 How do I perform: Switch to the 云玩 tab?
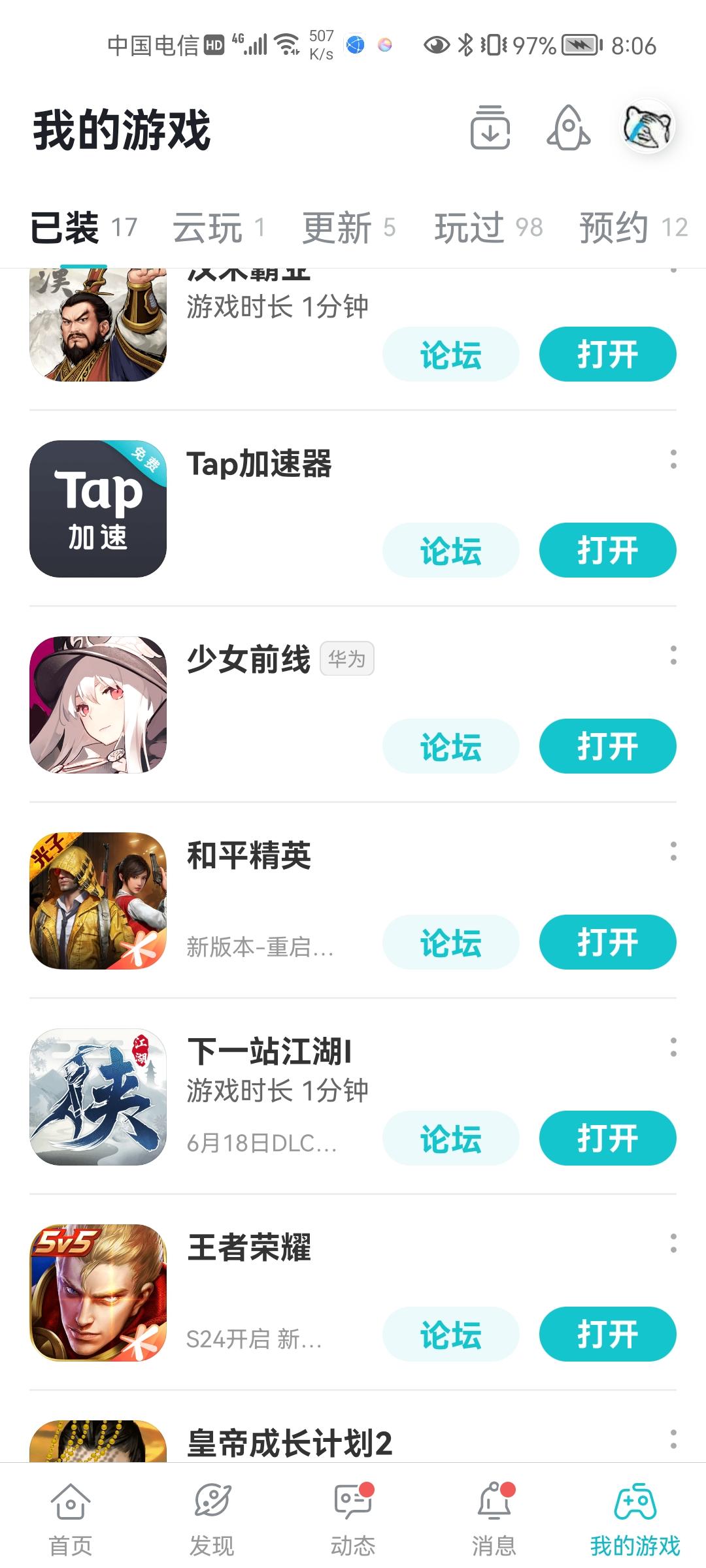point(208,227)
